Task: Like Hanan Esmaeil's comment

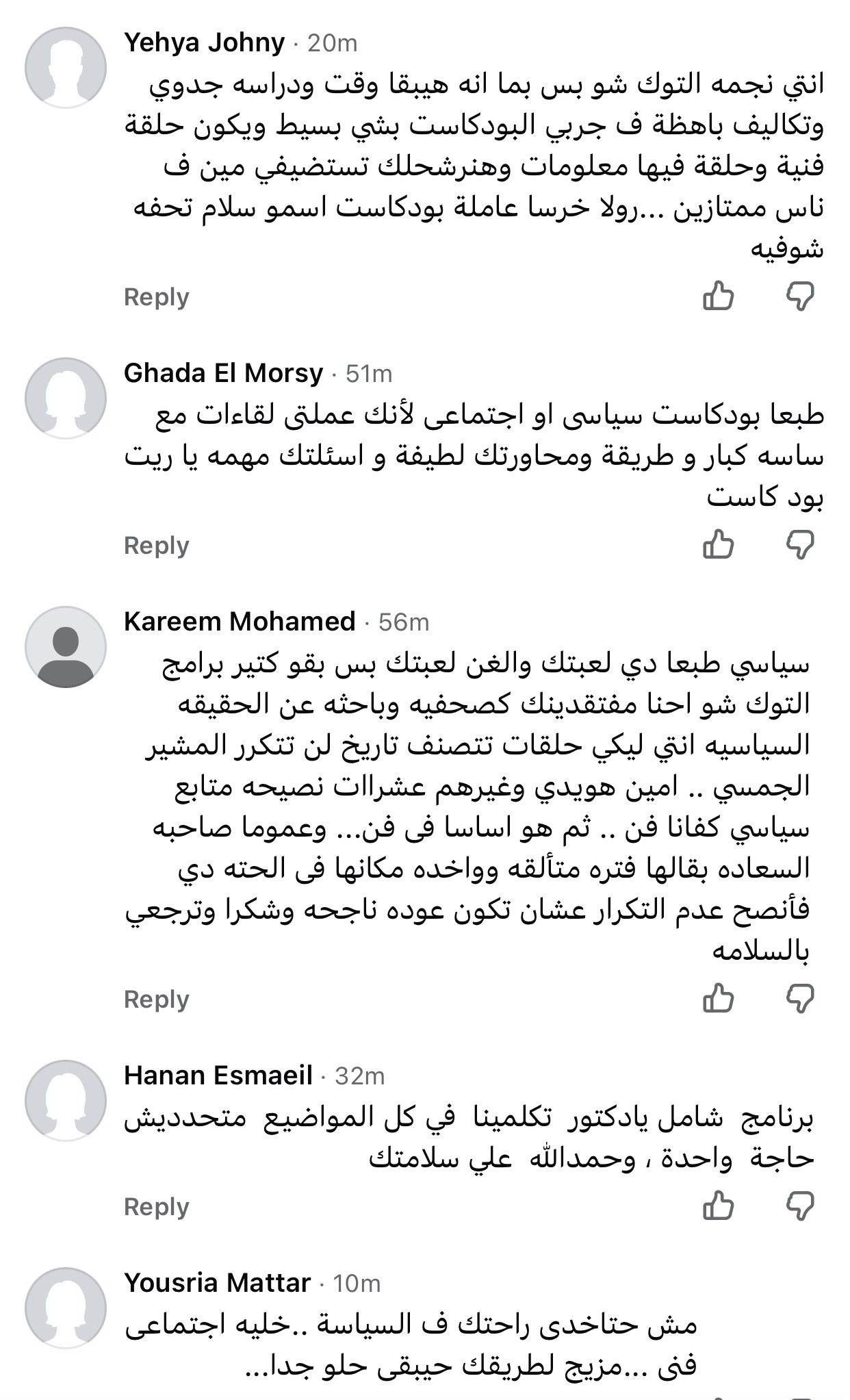Action: (718, 1206)
